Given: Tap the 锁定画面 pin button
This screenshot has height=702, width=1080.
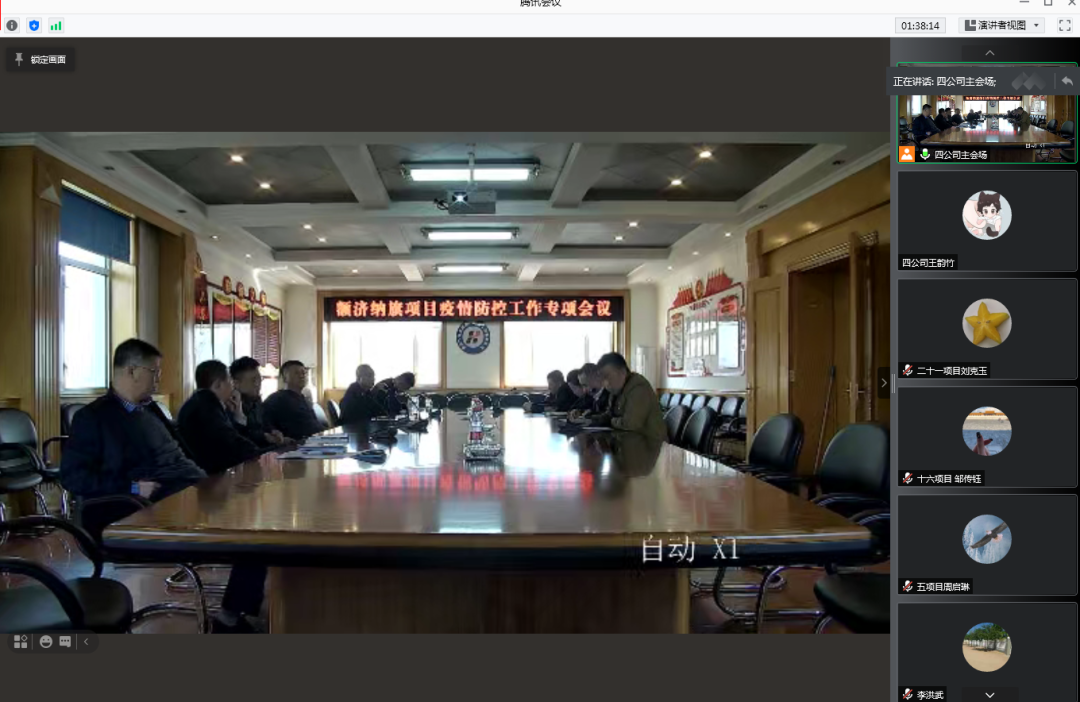Looking at the screenshot, I should pyautogui.click(x=40, y=60).
